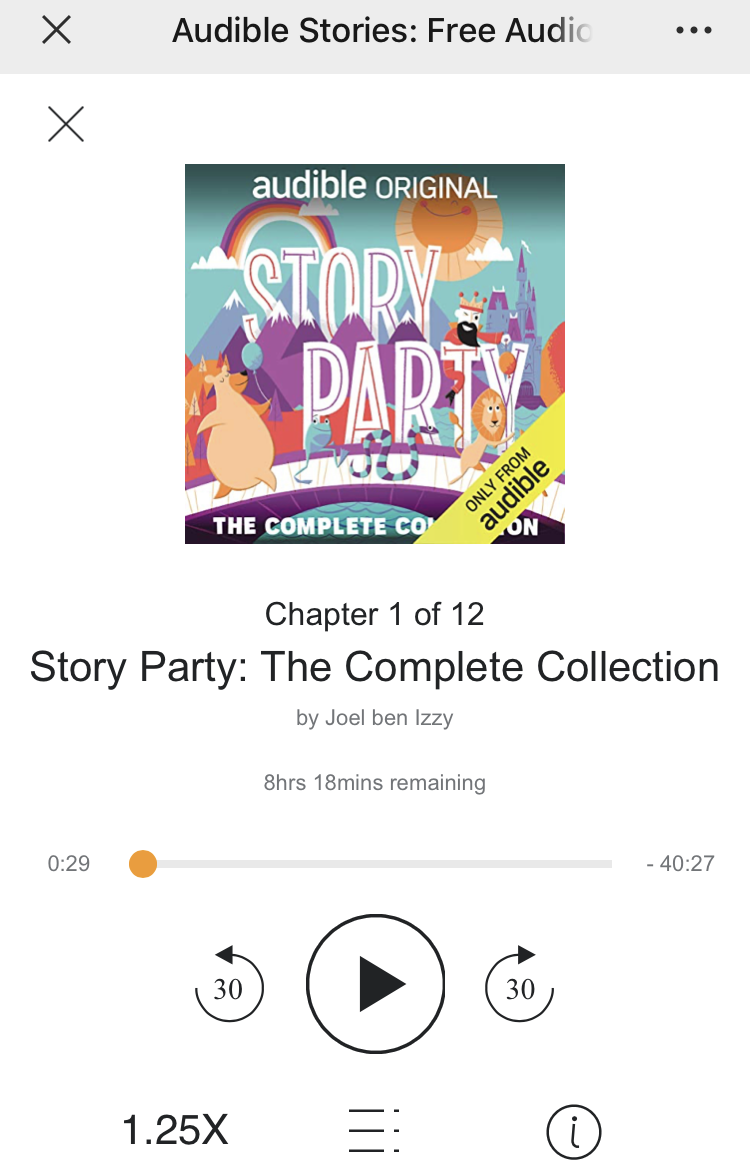The height and width of the screenshot is (1169, 750).
Task: Rewind 30 seconds
Action: 229,984
